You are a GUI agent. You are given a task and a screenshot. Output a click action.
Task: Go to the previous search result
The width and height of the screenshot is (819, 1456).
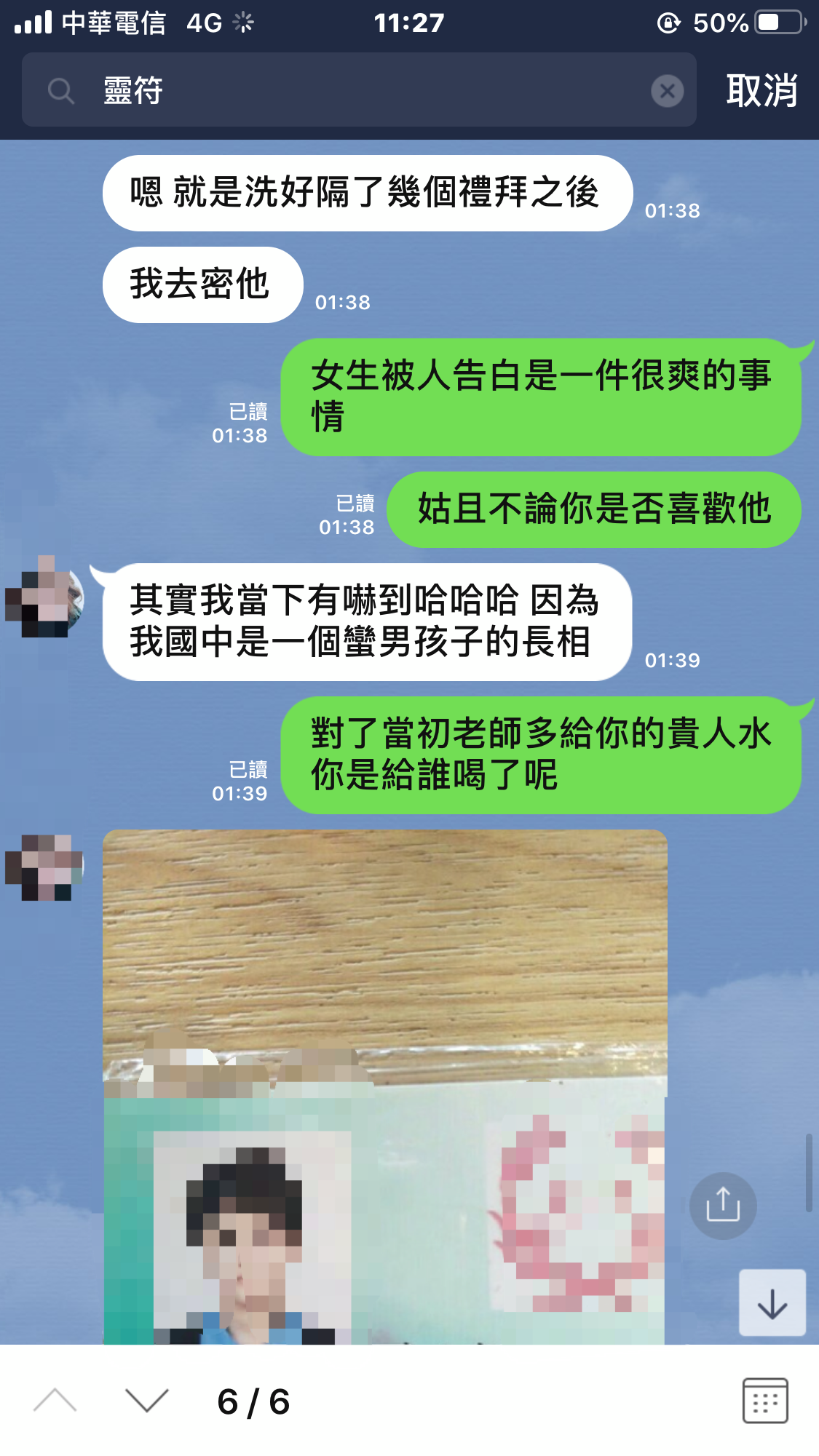(55, 1401)
